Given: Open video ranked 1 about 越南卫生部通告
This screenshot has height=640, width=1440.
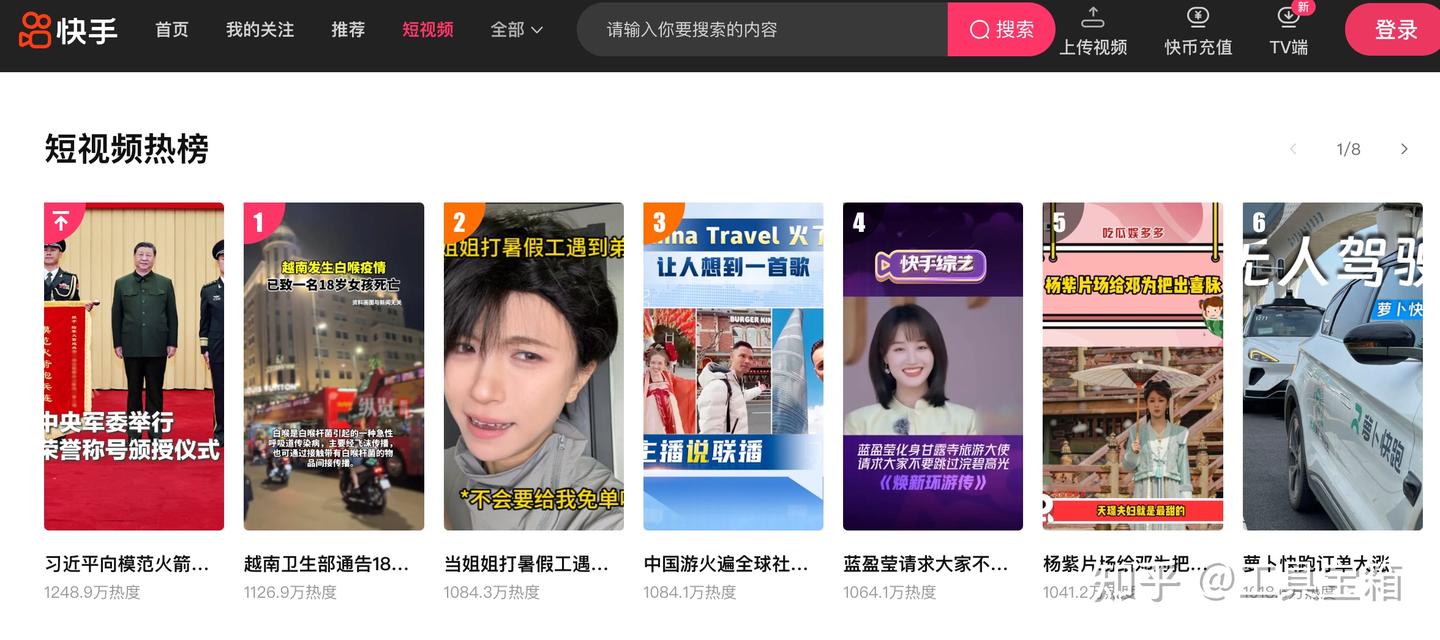Looking at the screenshot, I should click(334, 366).
